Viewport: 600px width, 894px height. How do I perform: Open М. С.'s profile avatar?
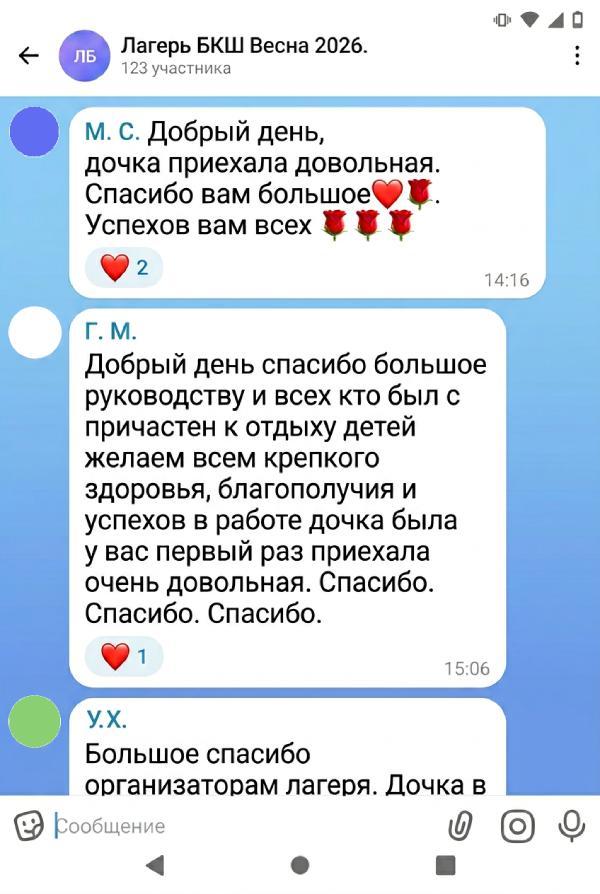pyautogui.click(x=34, y=132)
